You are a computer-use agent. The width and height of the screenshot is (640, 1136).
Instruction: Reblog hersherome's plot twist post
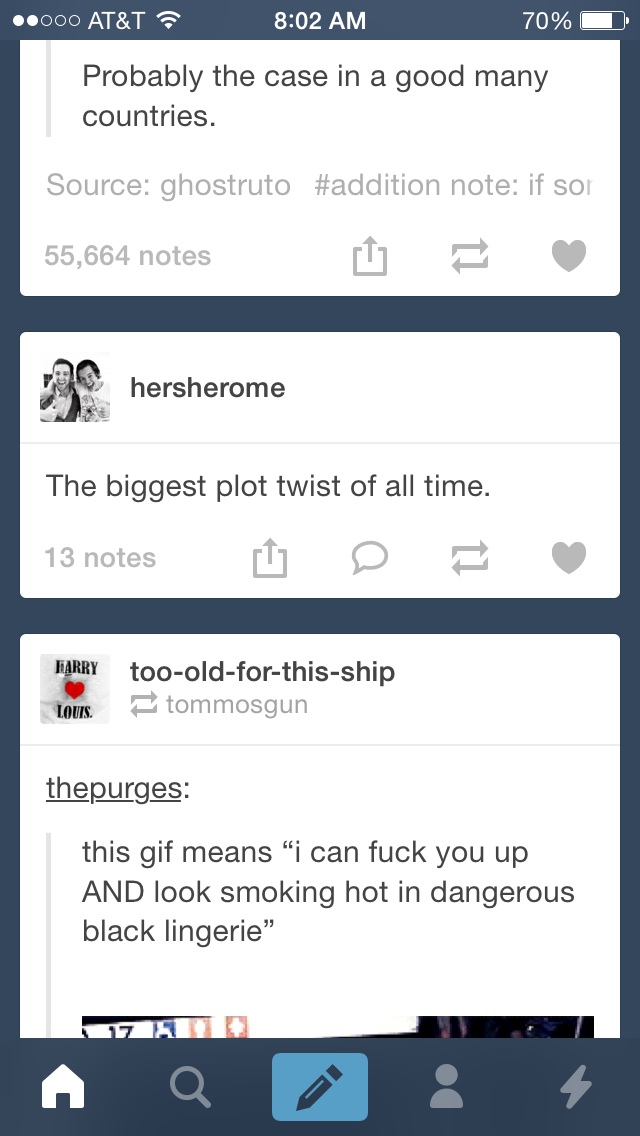click(x=470, y=559)
